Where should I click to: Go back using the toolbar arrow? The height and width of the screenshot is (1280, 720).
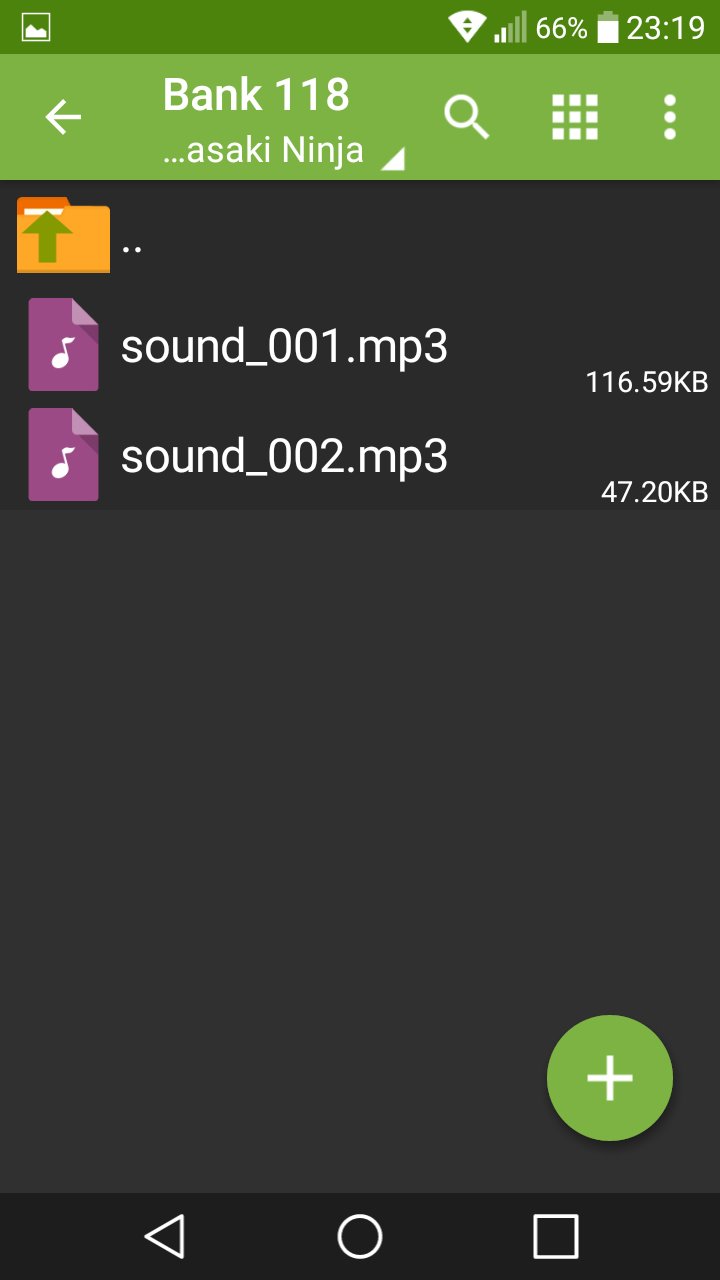coord(63,118)
